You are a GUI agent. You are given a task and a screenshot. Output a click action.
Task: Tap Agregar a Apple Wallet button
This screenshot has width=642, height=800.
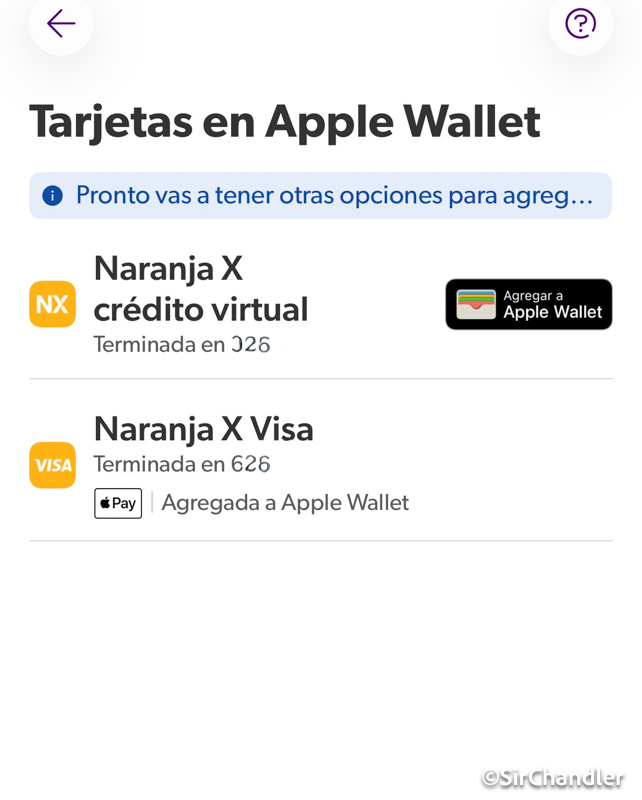(x=528, y=304)
